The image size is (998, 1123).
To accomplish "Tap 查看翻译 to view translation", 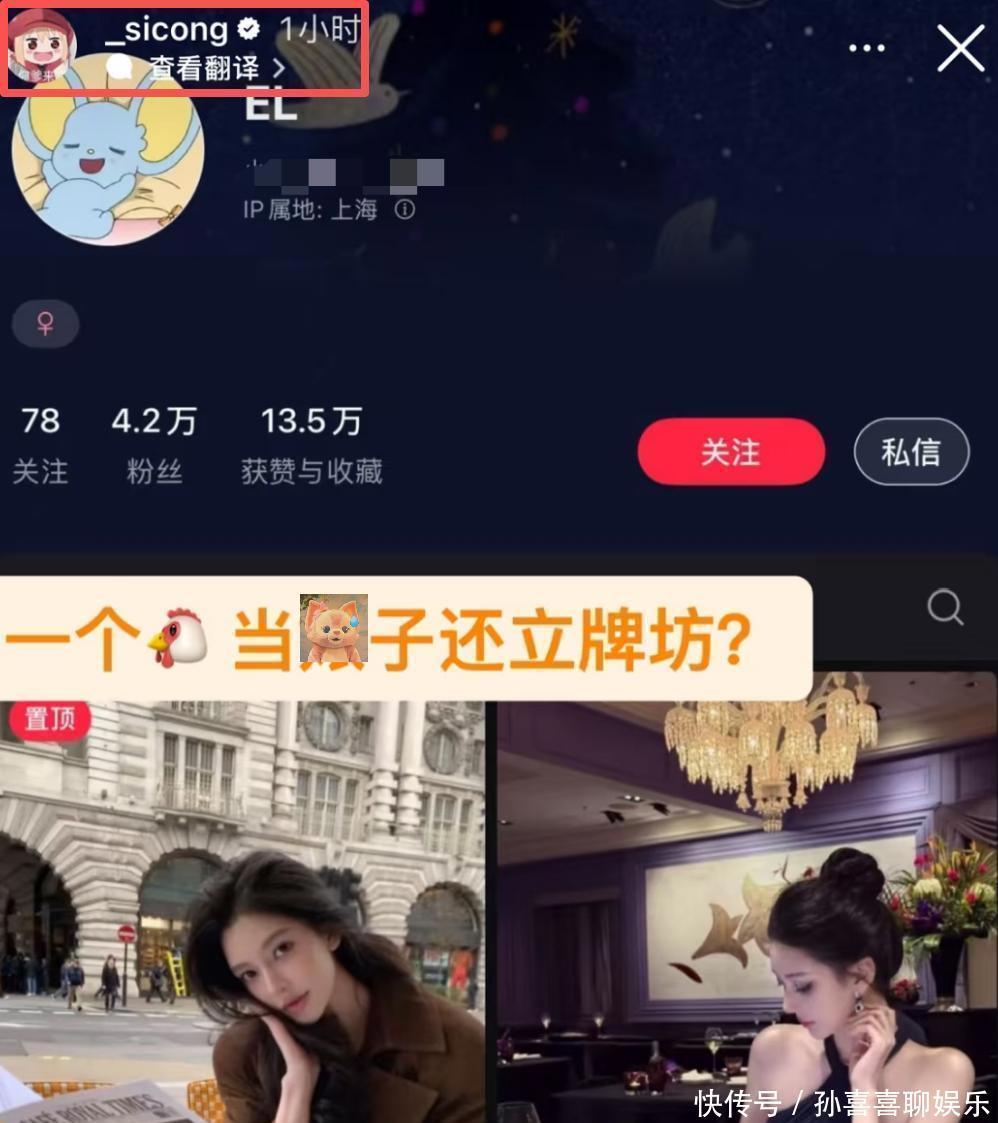I will pos(204,68).
